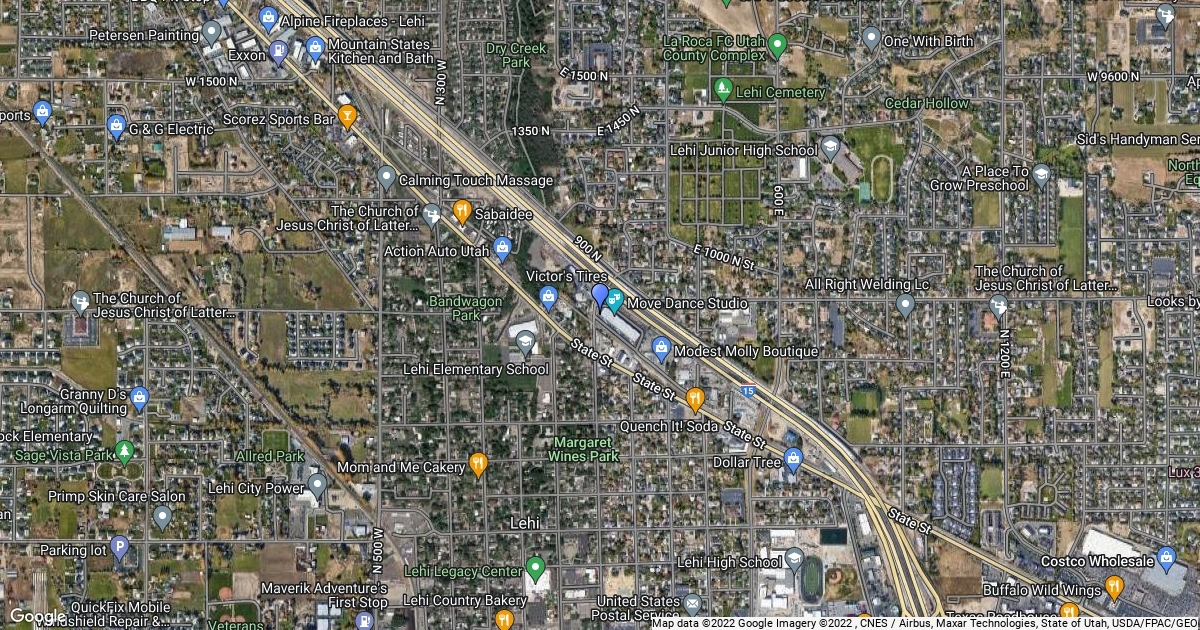Select the Modest Molly Boutique pin

[660, 349]
